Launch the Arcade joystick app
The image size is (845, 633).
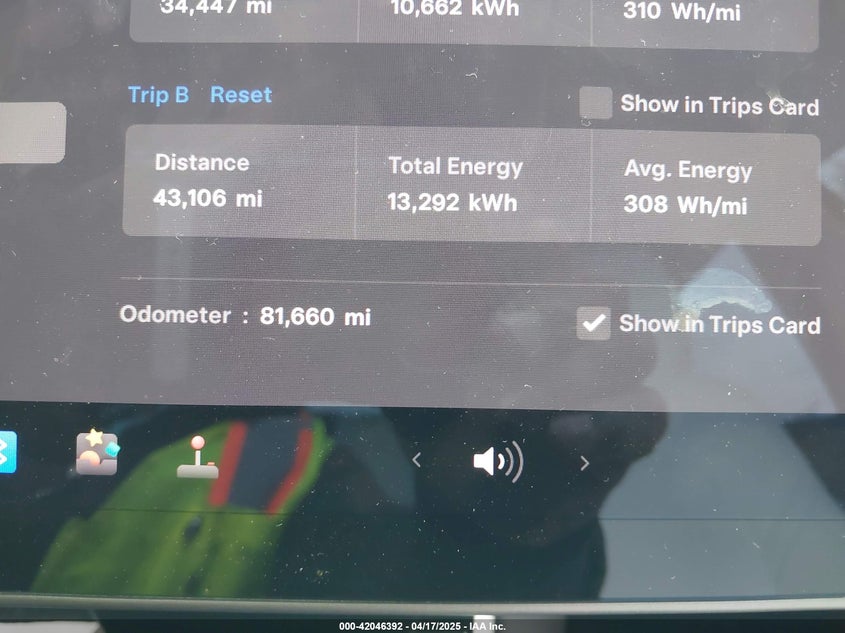tap(197, 458)
